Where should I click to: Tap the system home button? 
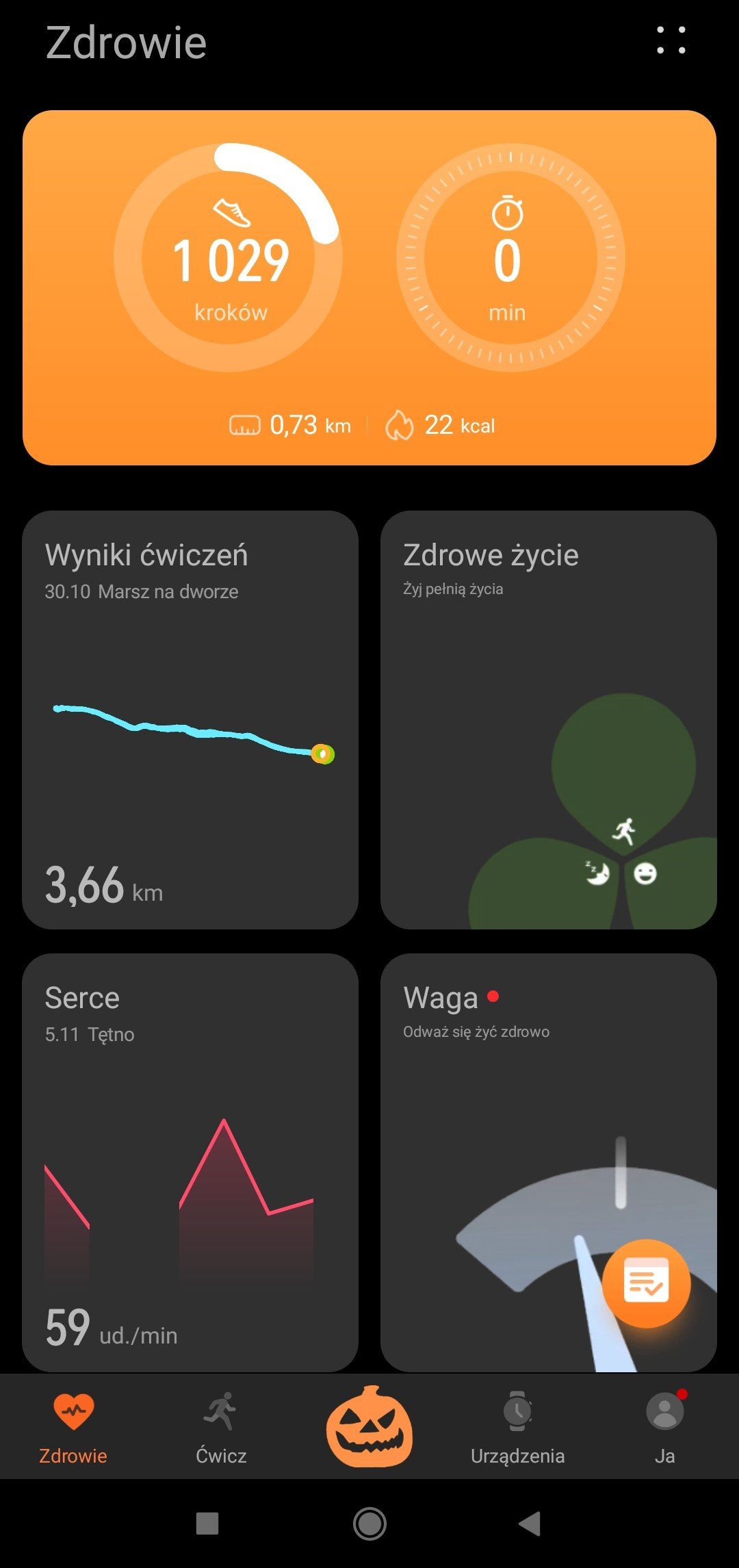pos(369,1524)
